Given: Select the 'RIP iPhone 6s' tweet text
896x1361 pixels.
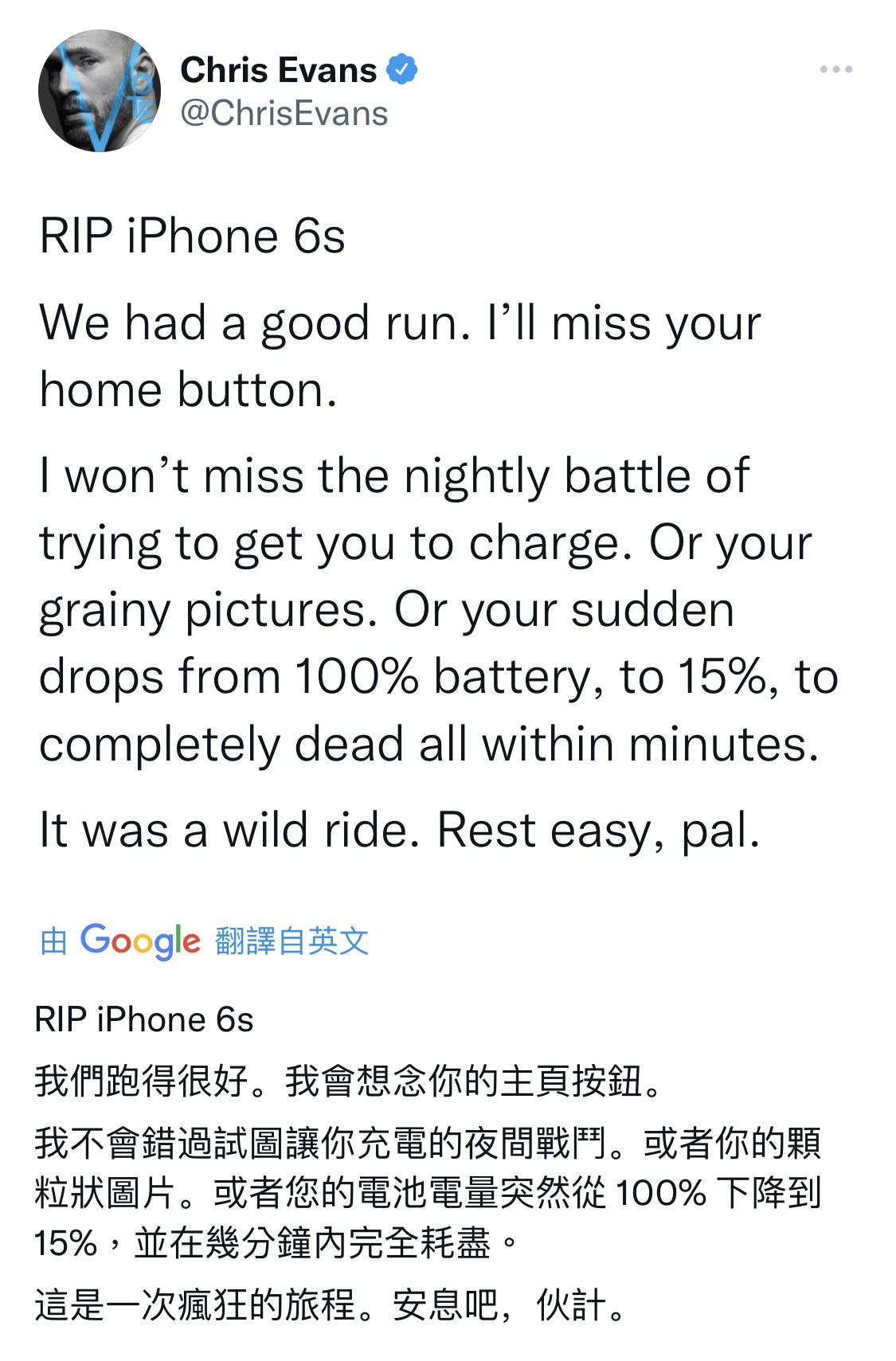Looking at the screenshot, I should [191, 235].
